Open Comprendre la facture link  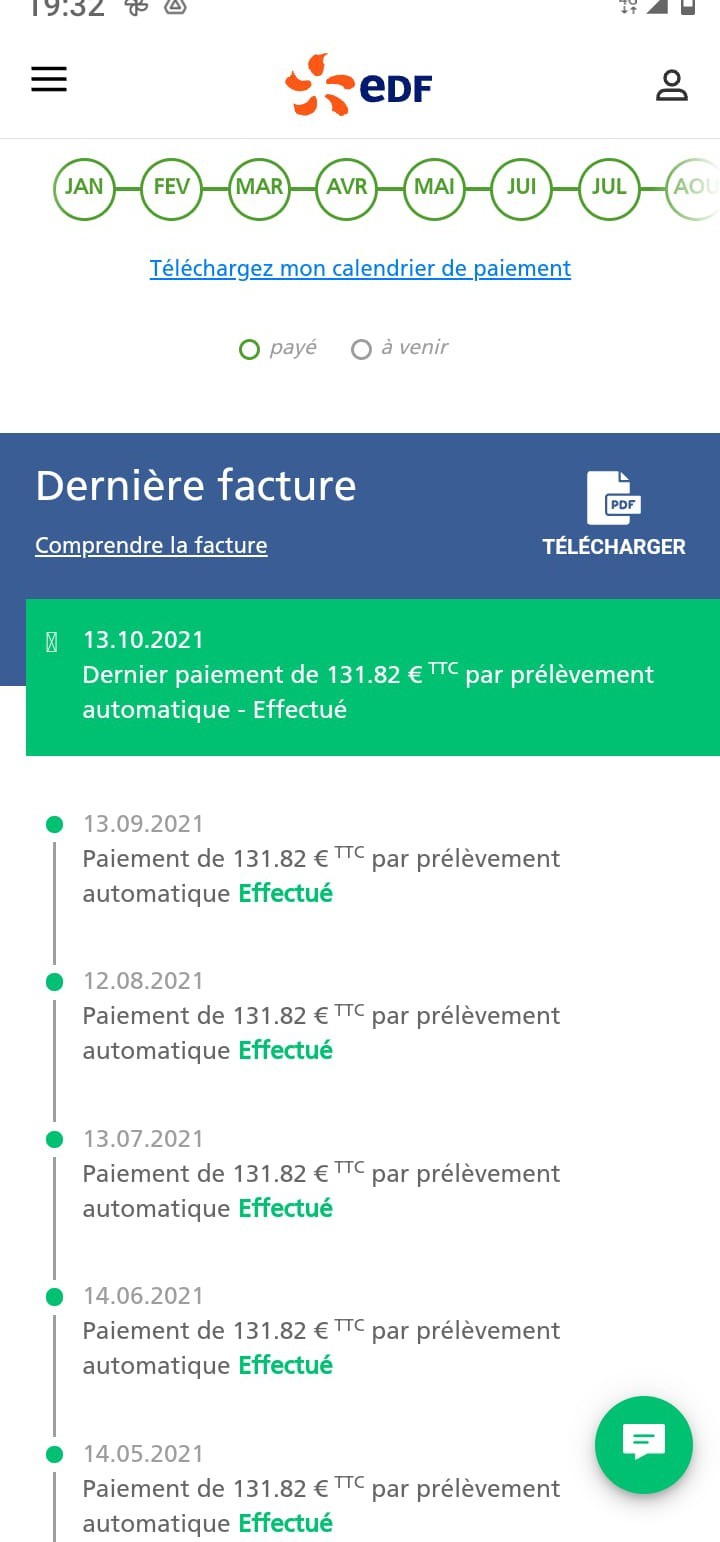151,545
